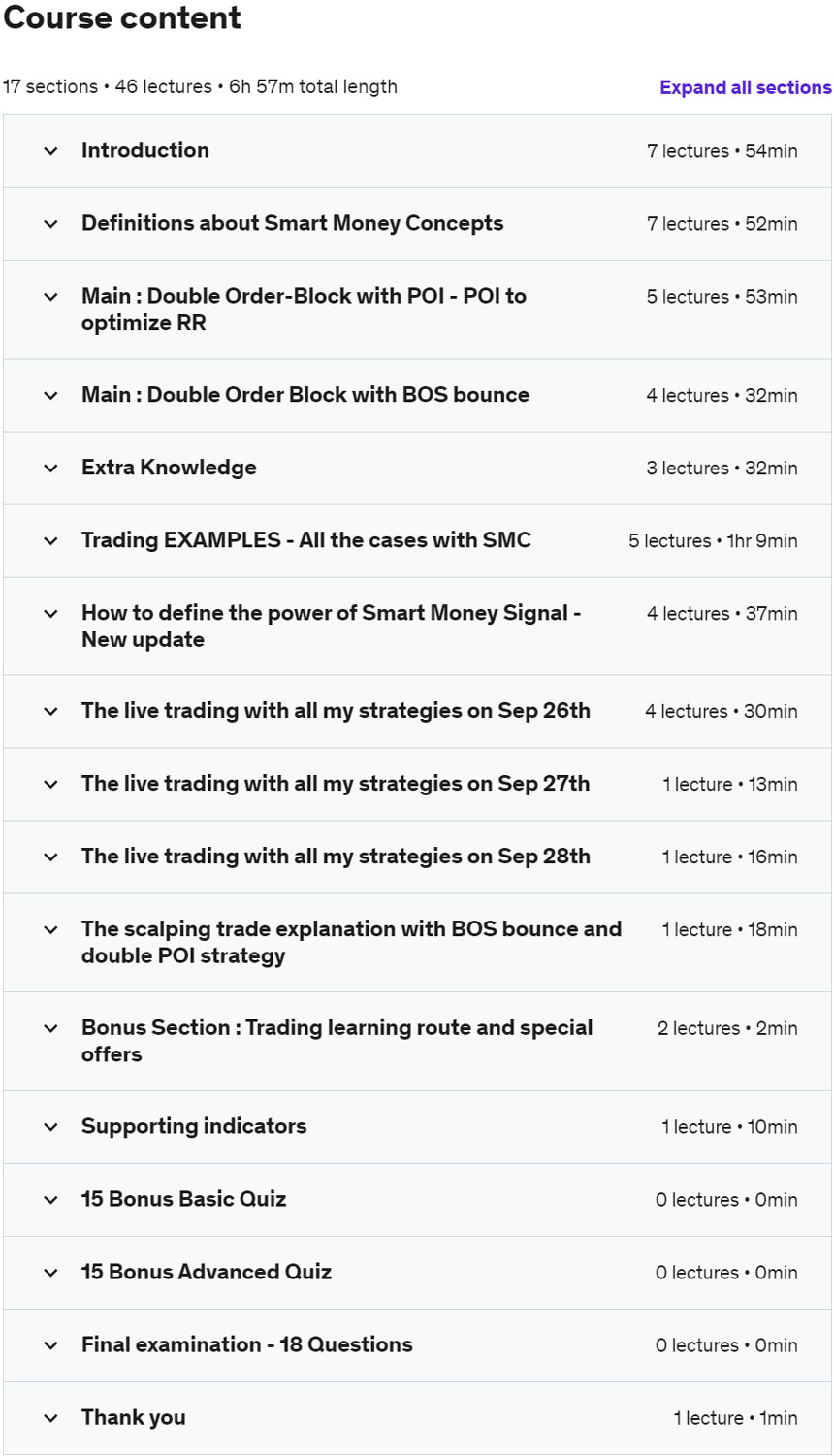Expand live trading on Sep 28th
Screen dimensions: 834x1456
pyautogui.click(x=417, y=857)
